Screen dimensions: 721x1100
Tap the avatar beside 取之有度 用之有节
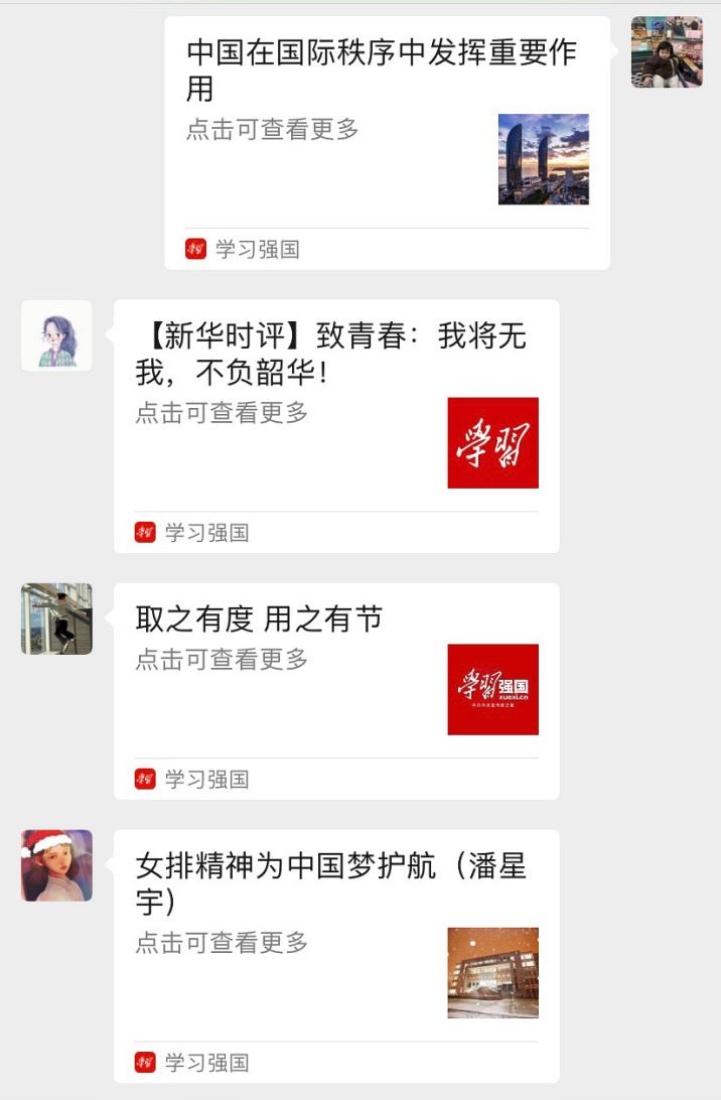coord(57,619)
